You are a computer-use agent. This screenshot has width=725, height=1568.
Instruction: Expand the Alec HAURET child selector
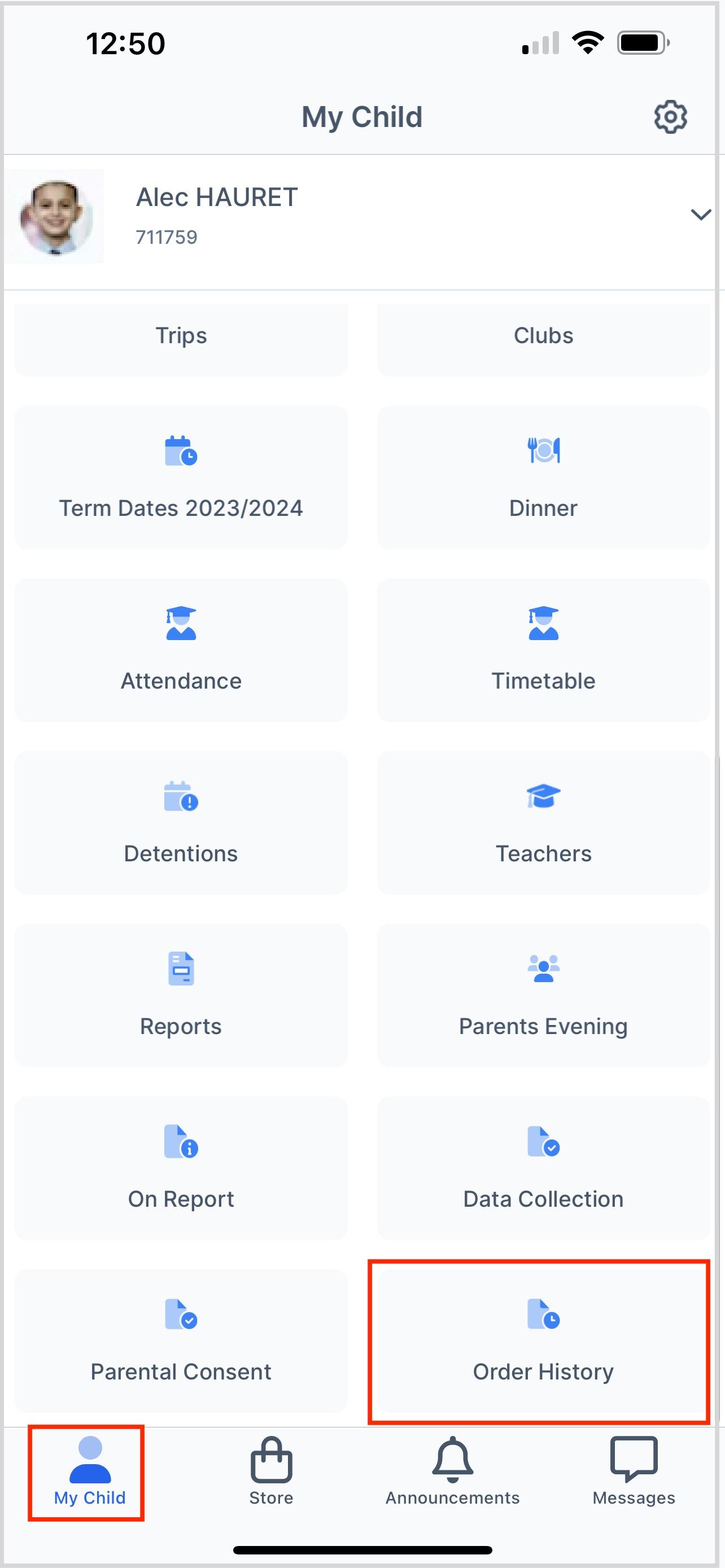tap(701, 214)
